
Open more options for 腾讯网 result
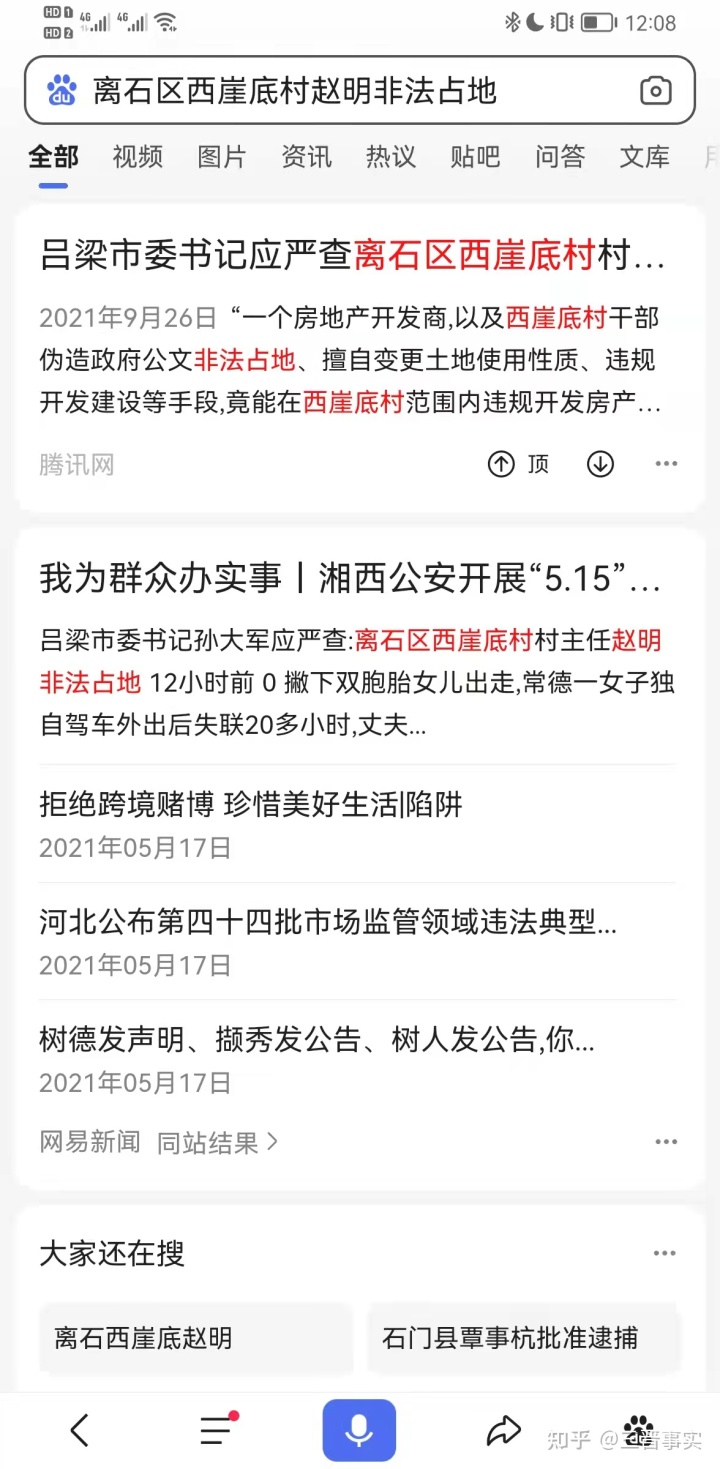tap(666, 464)
